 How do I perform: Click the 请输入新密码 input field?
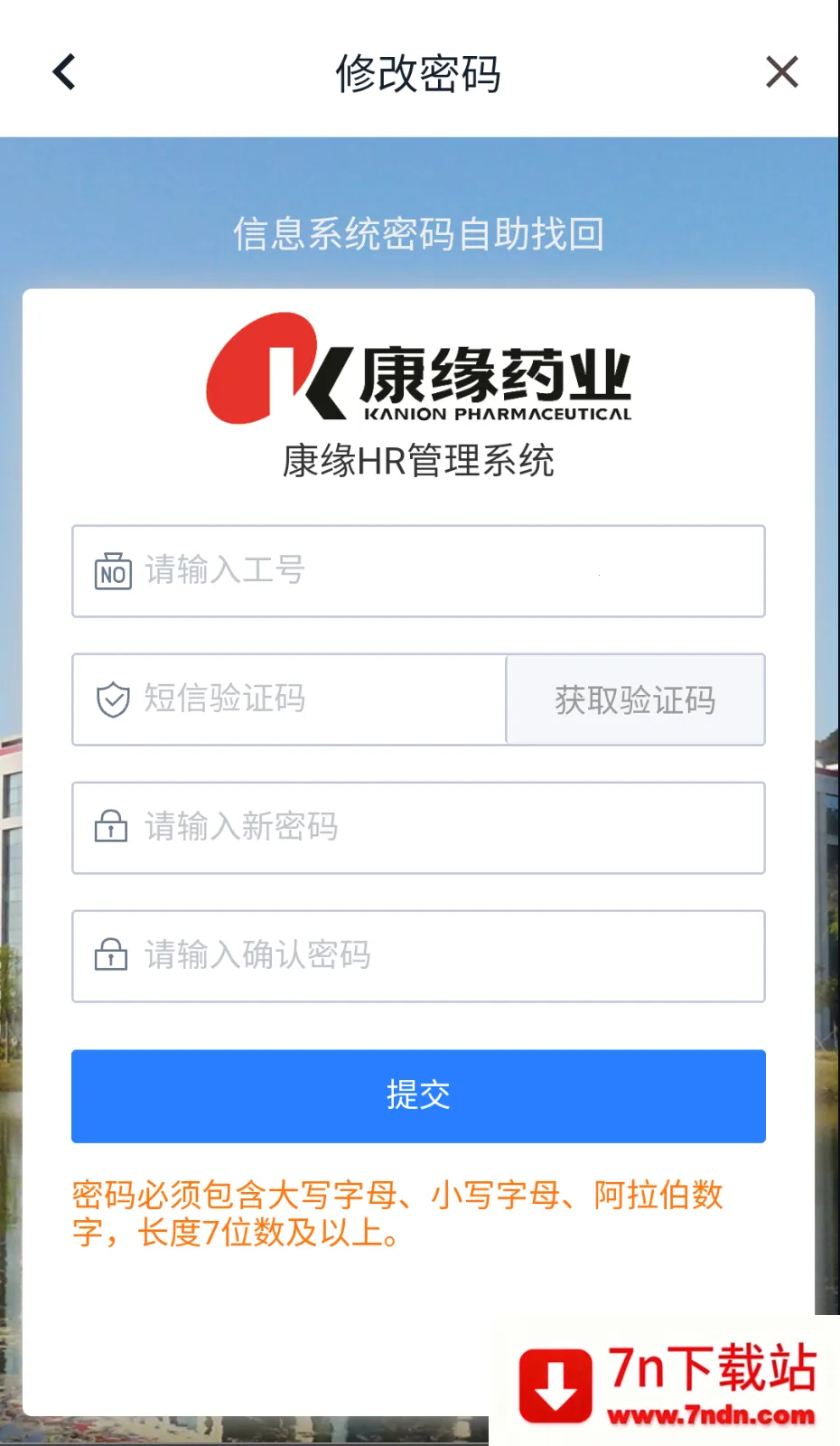(x=361, y=827)
